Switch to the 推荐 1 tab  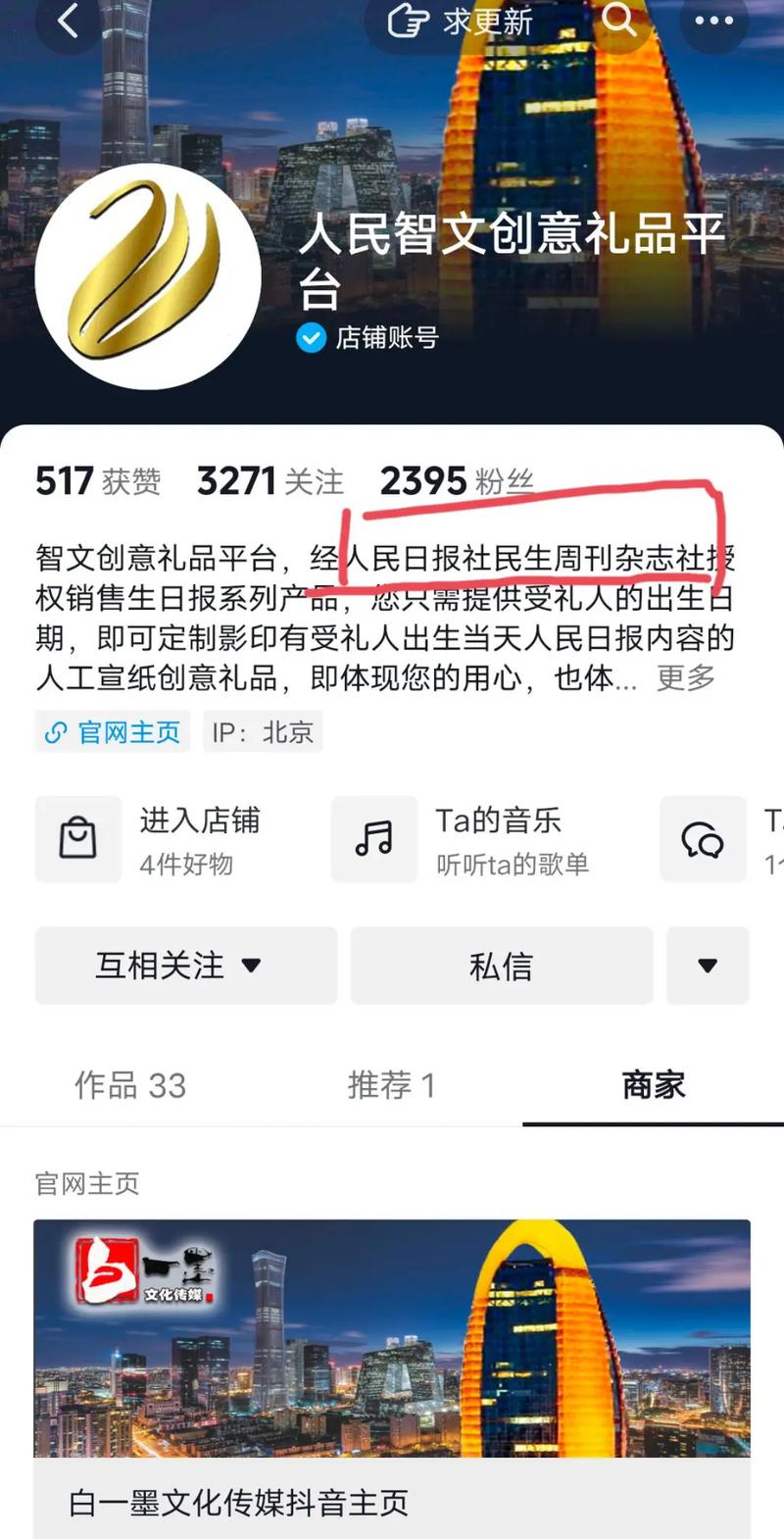point(391,1085)
